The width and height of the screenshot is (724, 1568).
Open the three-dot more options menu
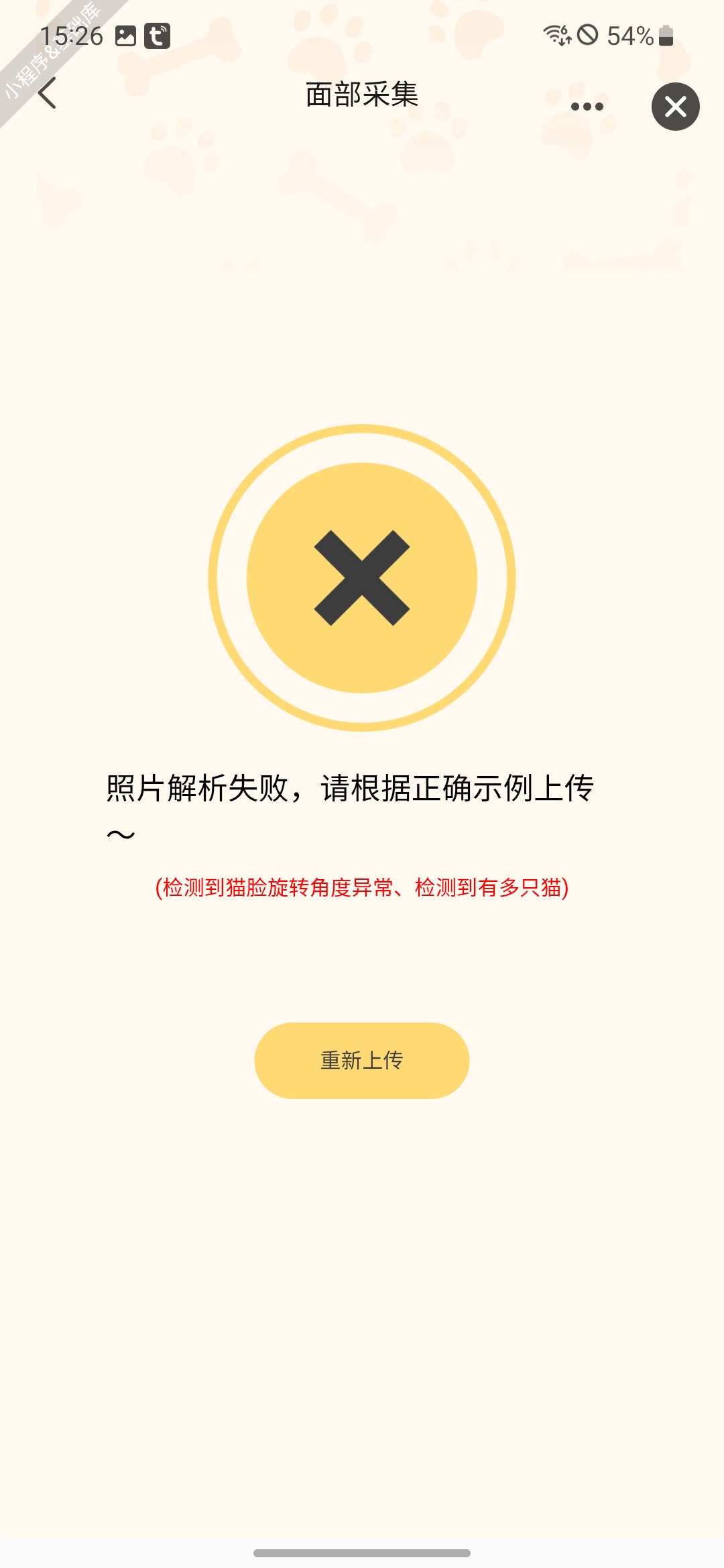tap(587, 107)
